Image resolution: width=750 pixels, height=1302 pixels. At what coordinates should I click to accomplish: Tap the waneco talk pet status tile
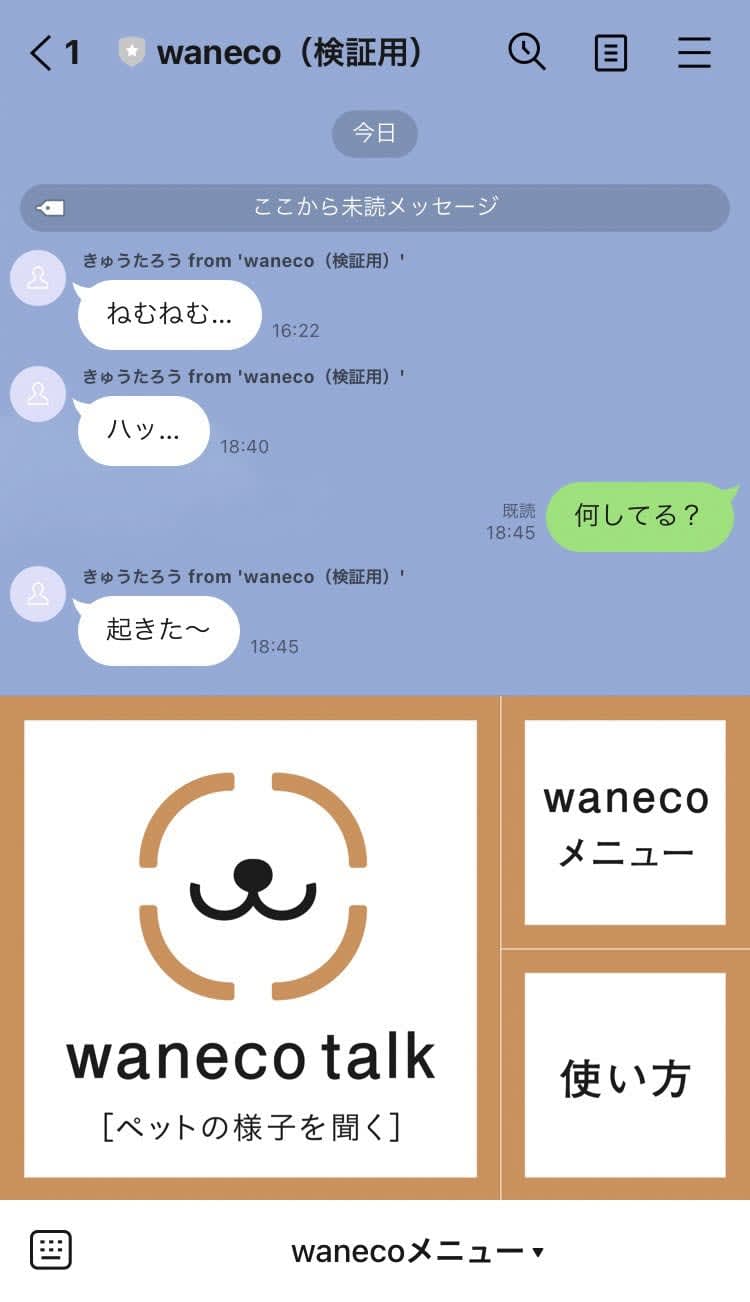pos(250,948)
